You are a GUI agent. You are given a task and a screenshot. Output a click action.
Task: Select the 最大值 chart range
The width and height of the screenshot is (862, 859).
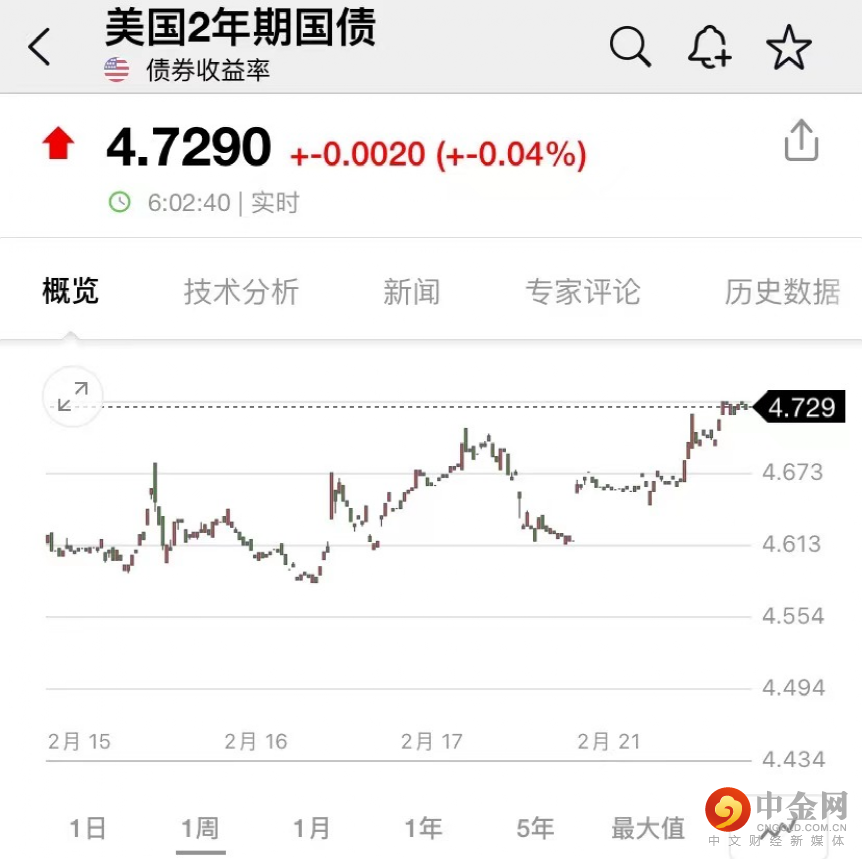648,828
